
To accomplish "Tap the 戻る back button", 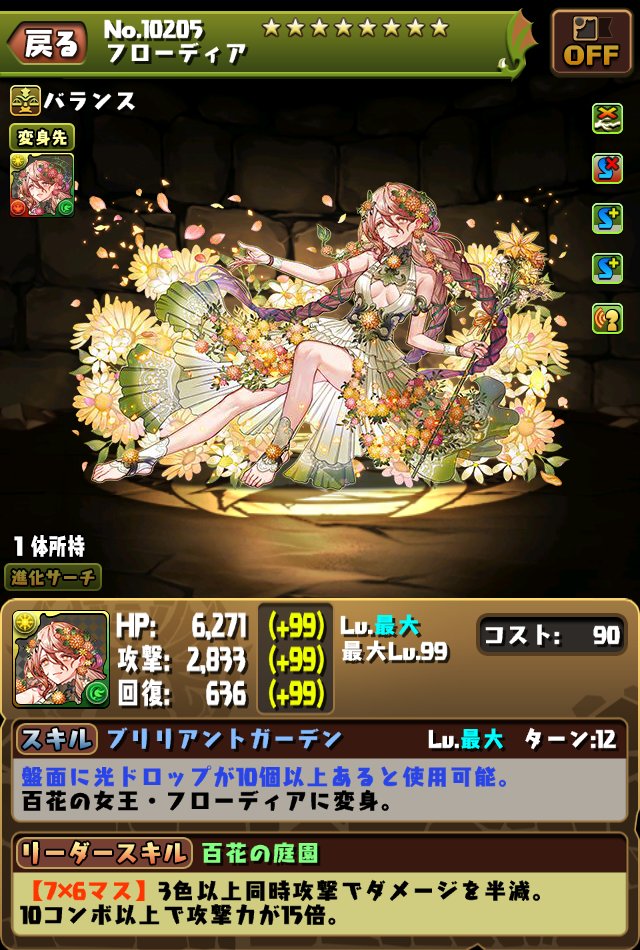I will [47, 44].
